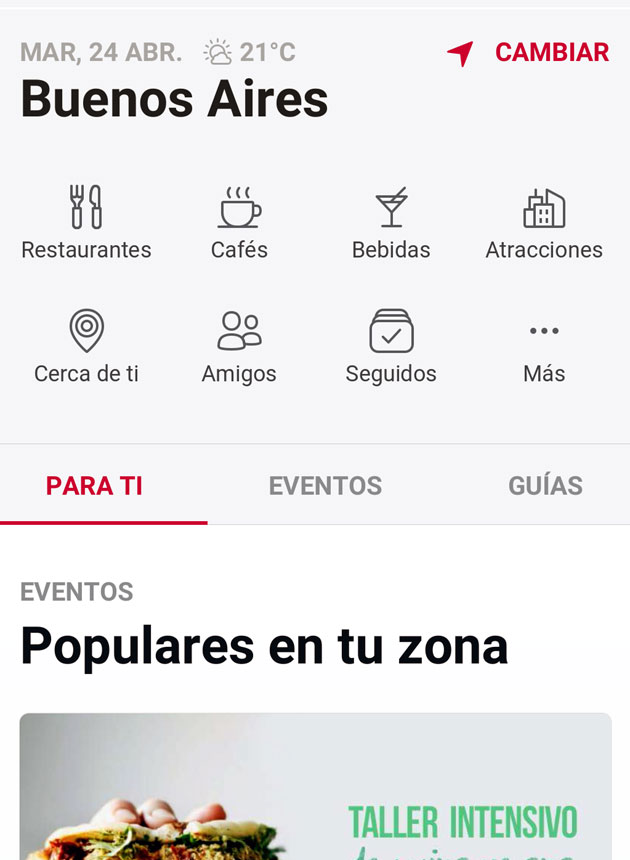
Task: View your Seguidos list
Action: (391, 347)
